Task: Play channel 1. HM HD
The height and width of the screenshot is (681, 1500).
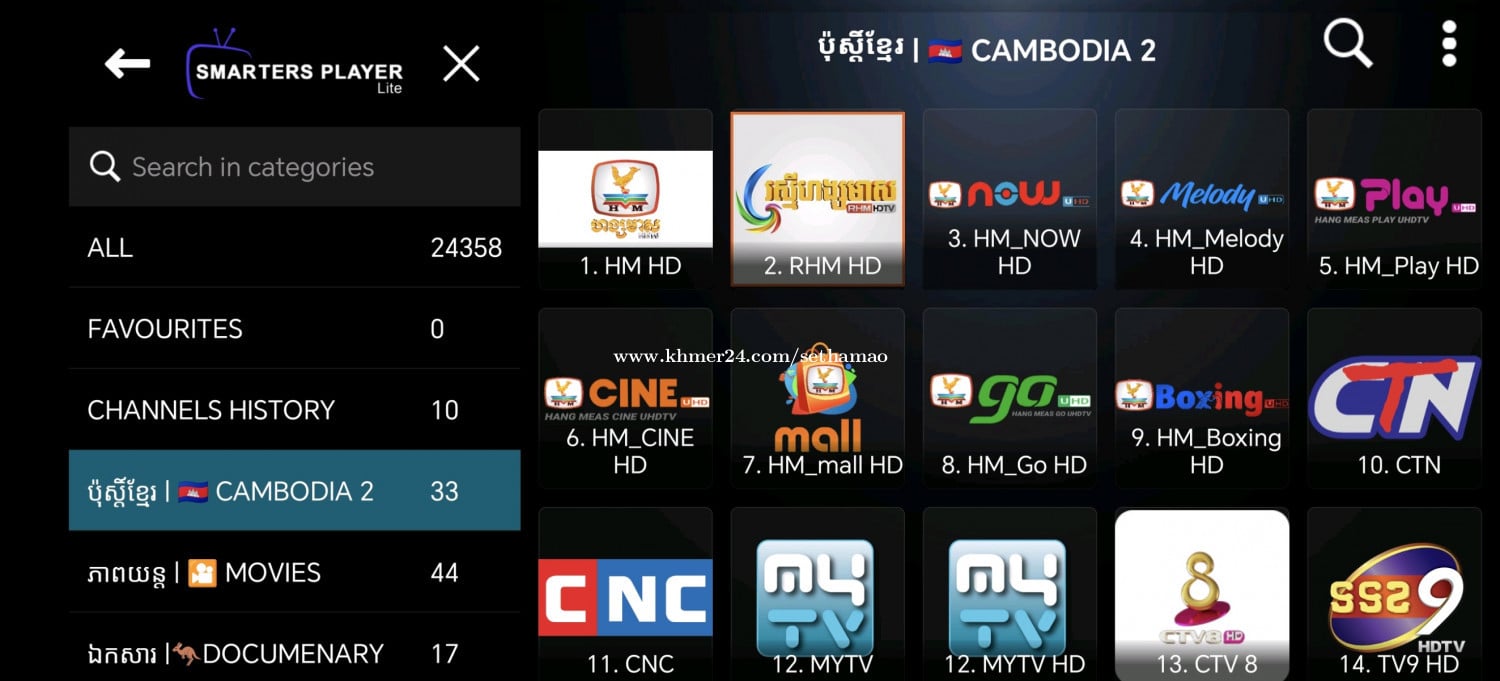Action: click(625, 199)
